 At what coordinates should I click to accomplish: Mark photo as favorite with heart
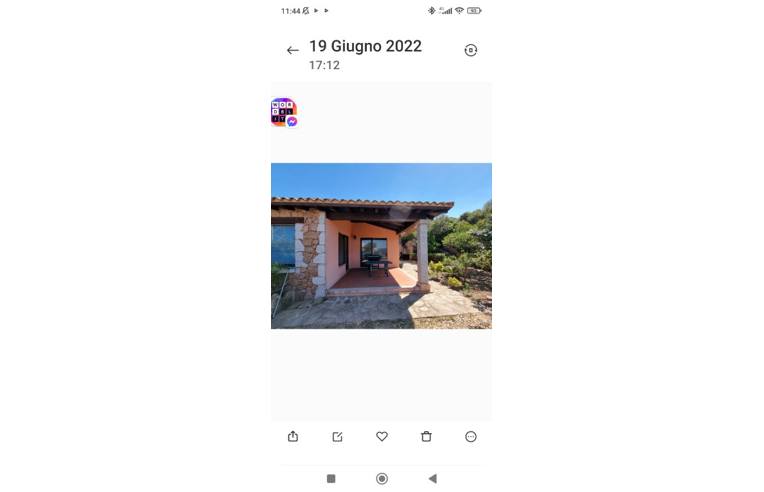coord(382,436)
